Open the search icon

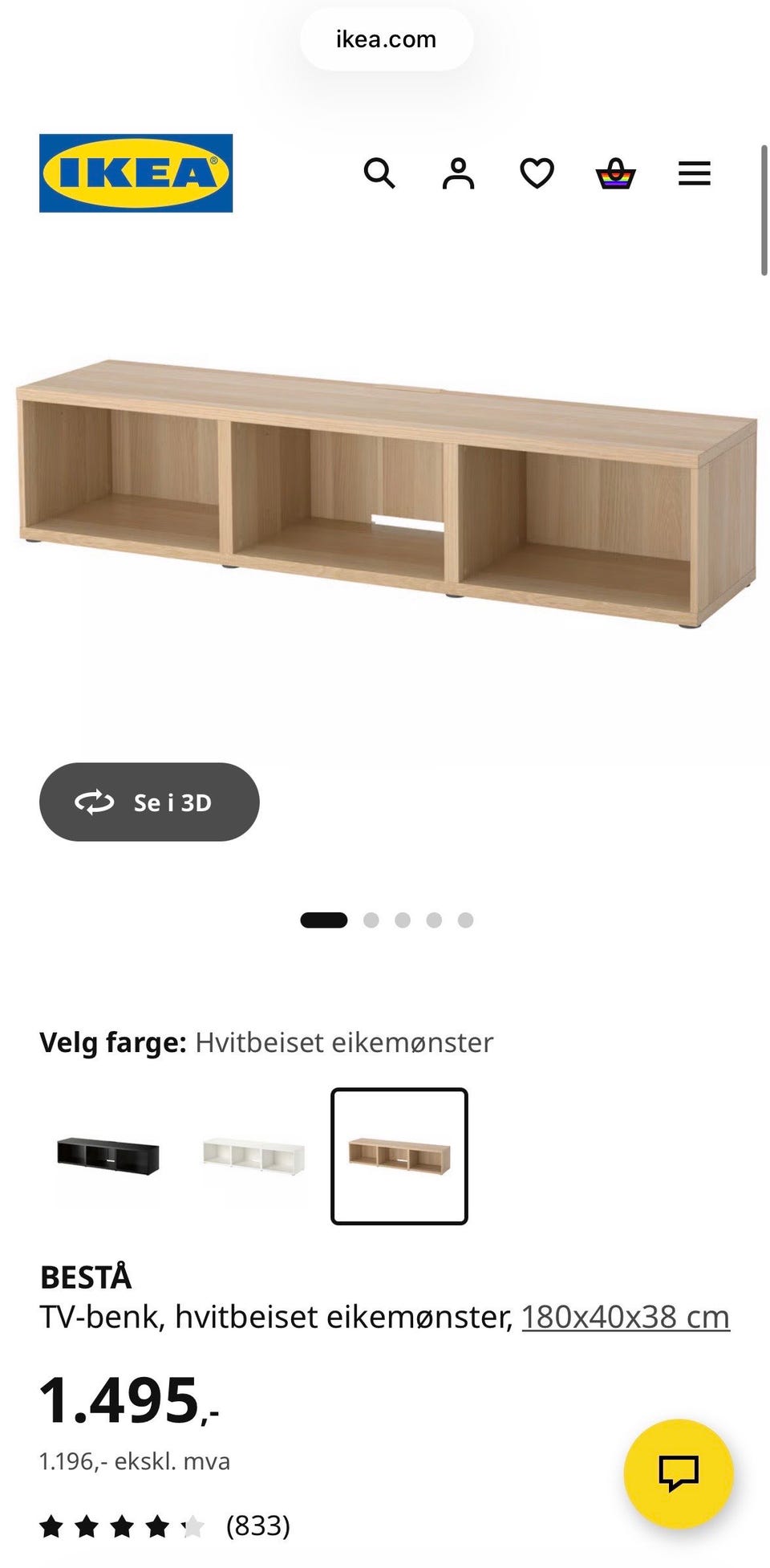pyautogui.click(x=380, y=173)
